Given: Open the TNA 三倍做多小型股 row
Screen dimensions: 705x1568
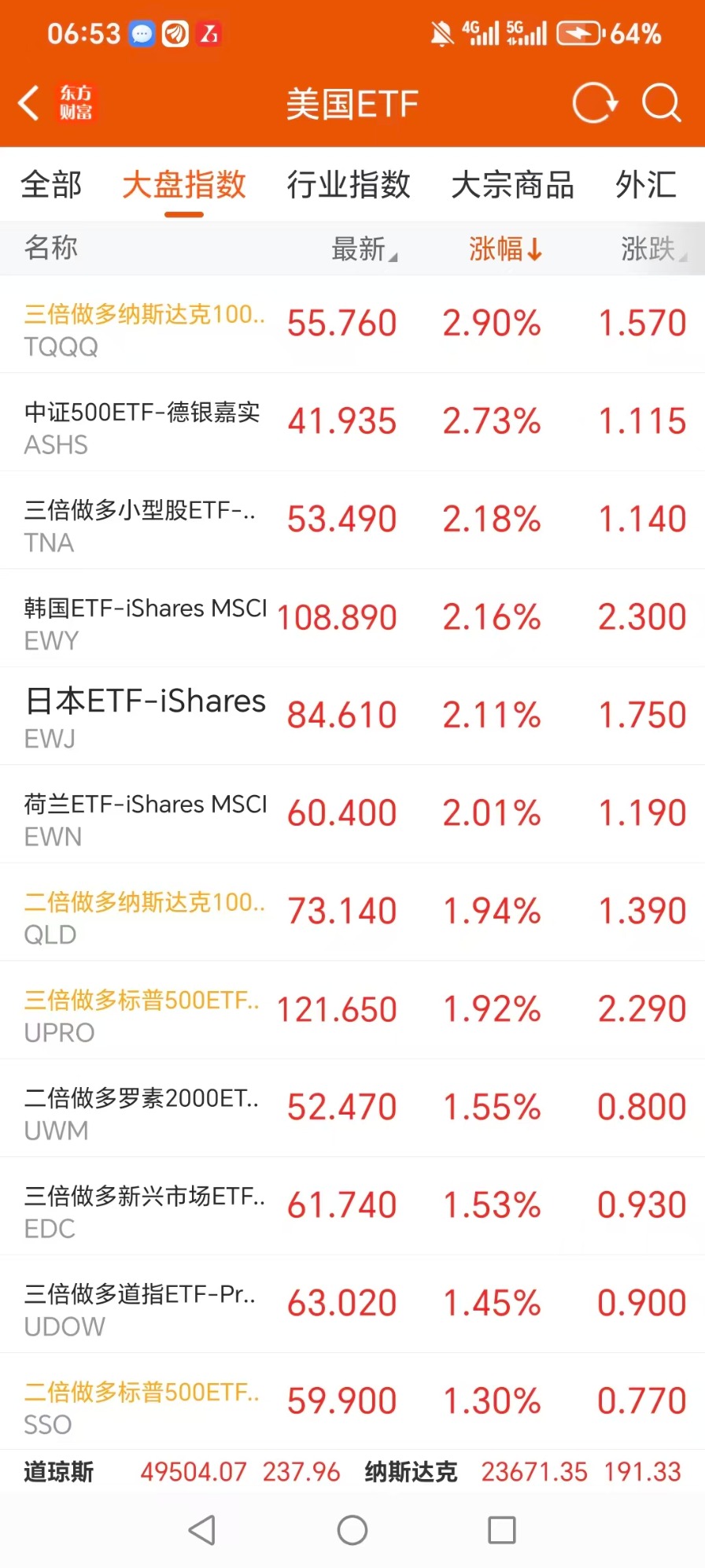Looking at the screenshot, I should tap(352, 520).
